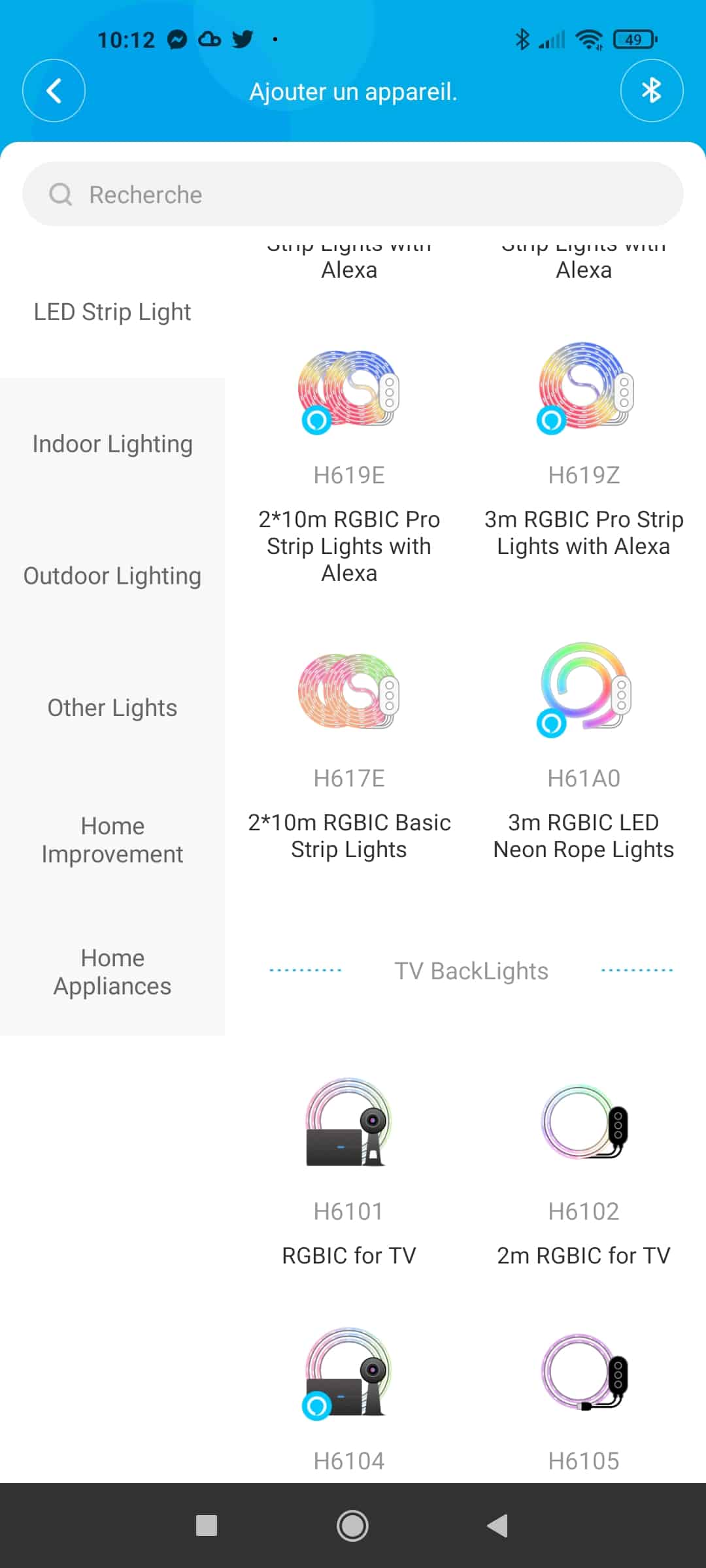This screenshot has width=706, height=1568.
Task: Pick the H6102 2m RGBIC for TV
Action: (584, 1173)
